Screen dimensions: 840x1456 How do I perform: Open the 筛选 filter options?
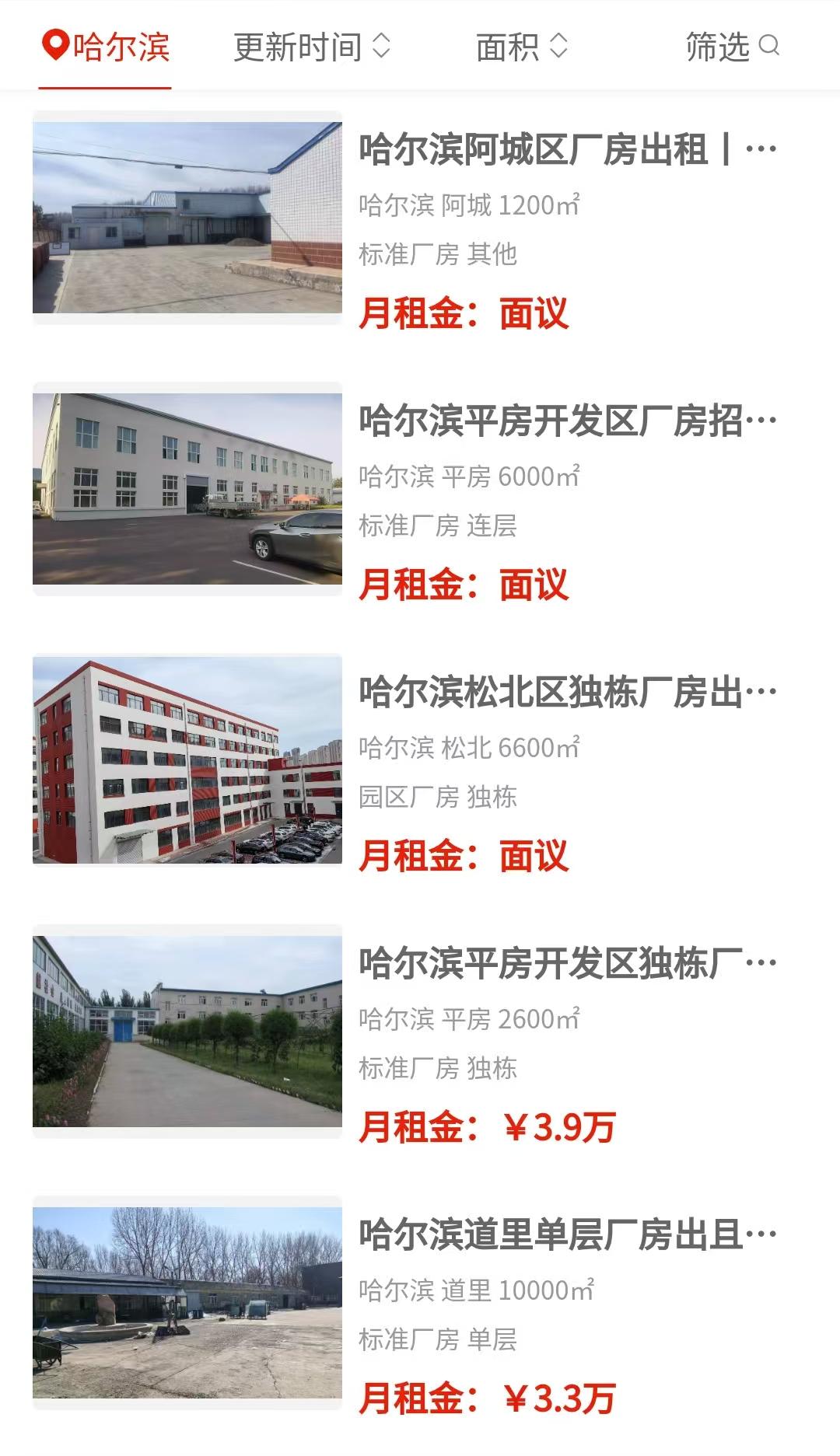tap(731, 47)
